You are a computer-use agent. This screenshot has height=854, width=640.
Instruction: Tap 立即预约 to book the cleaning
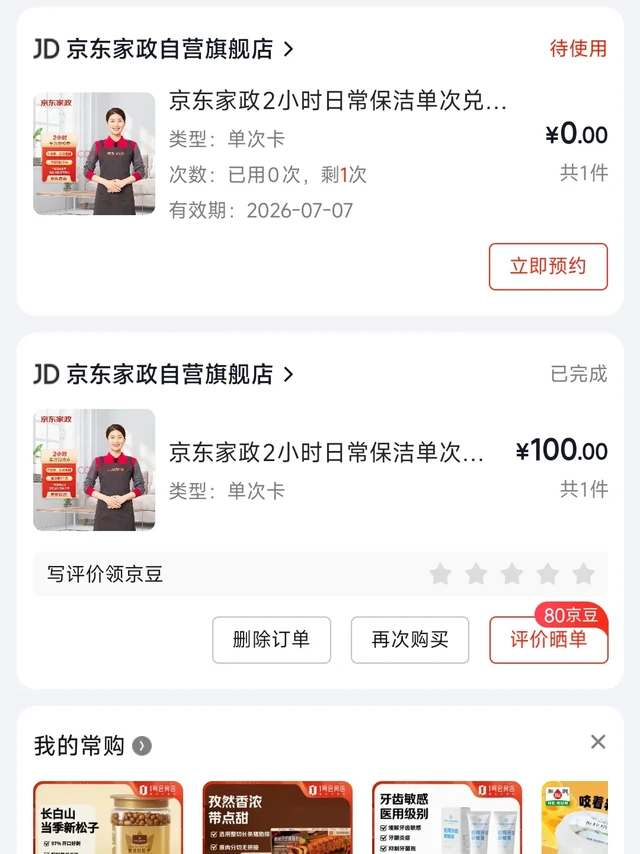coord(548,267)
